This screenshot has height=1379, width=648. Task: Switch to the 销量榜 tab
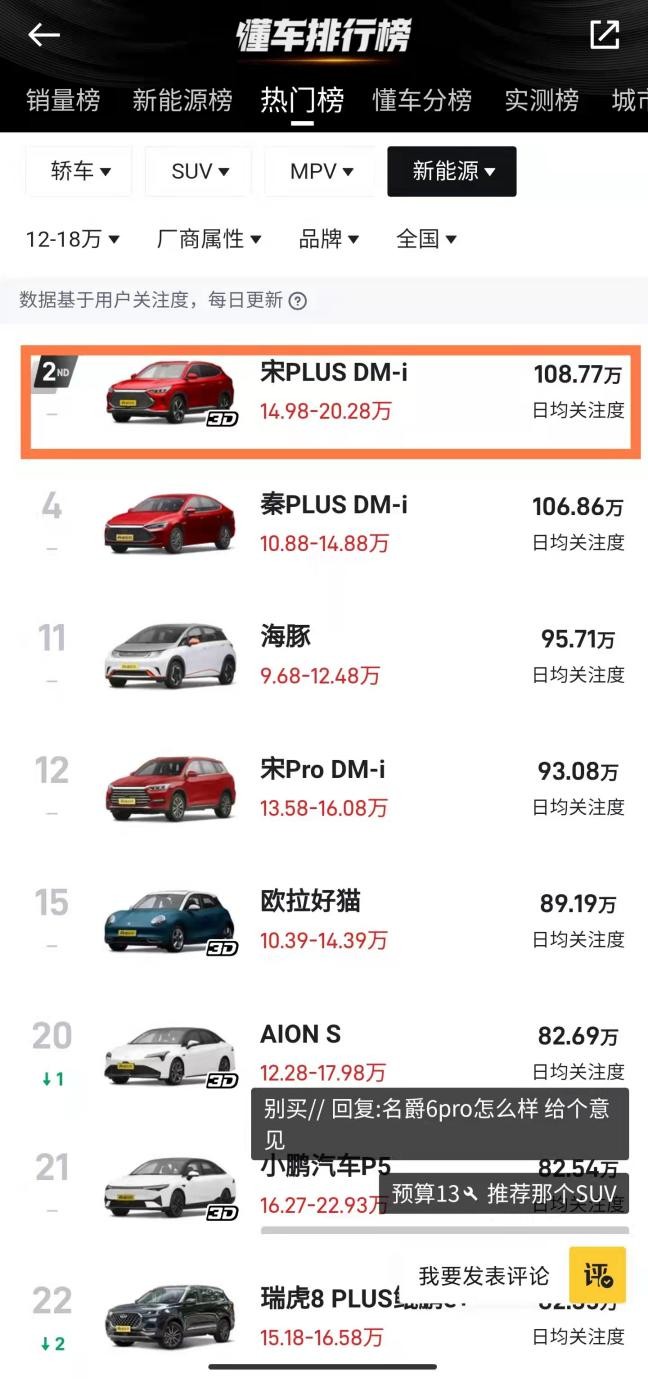point(63,100)
